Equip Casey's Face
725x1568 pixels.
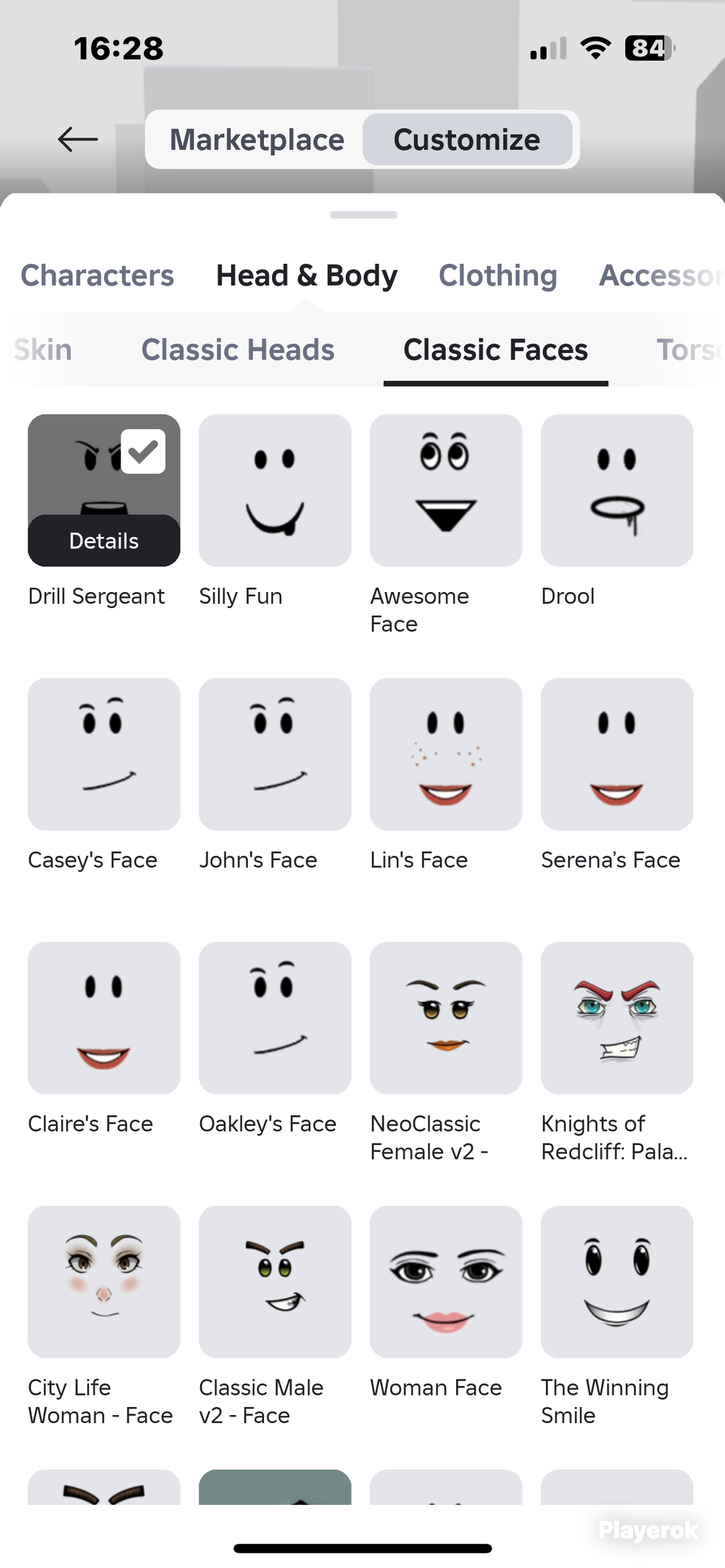coord(104,754)
